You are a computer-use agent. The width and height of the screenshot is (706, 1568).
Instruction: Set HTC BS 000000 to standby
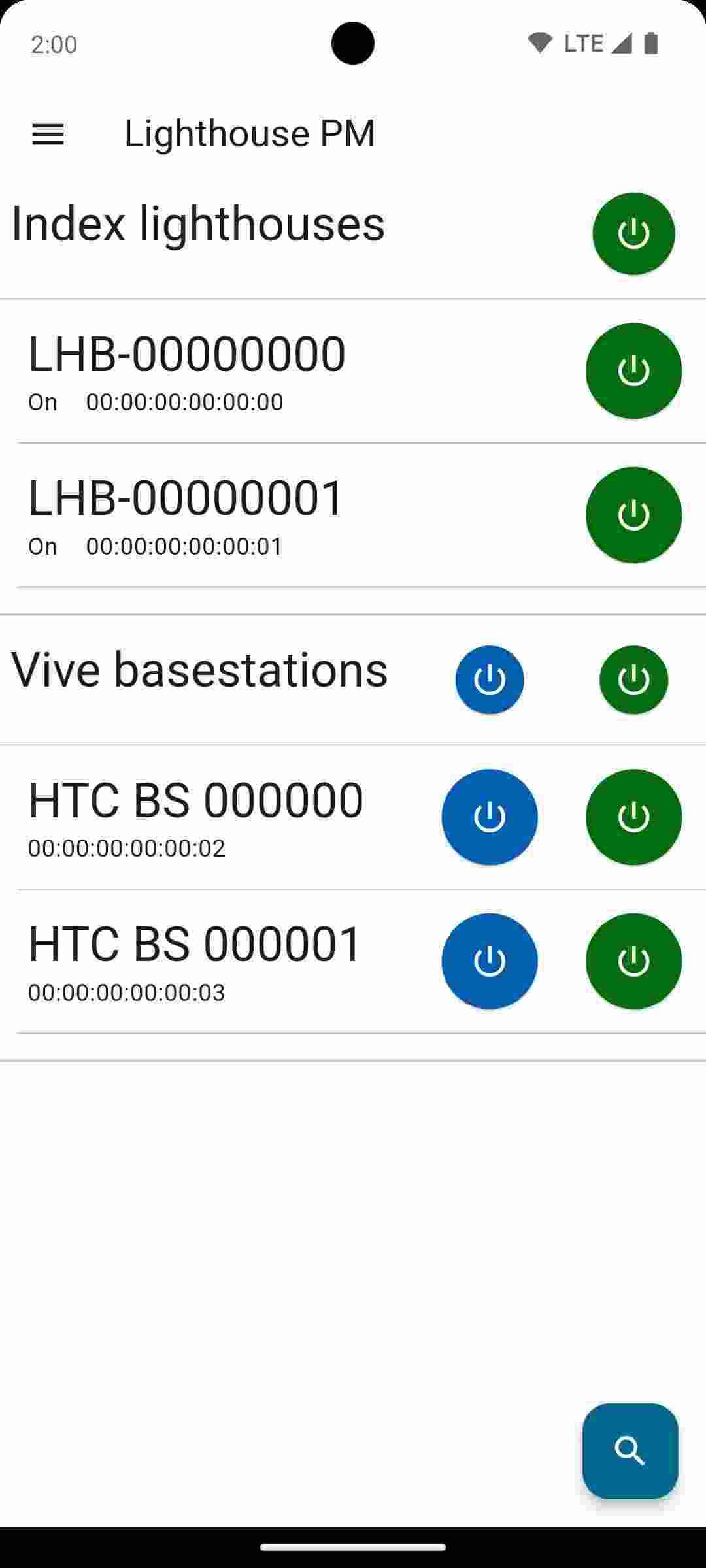pyautogui.click(x=489, y=818)
